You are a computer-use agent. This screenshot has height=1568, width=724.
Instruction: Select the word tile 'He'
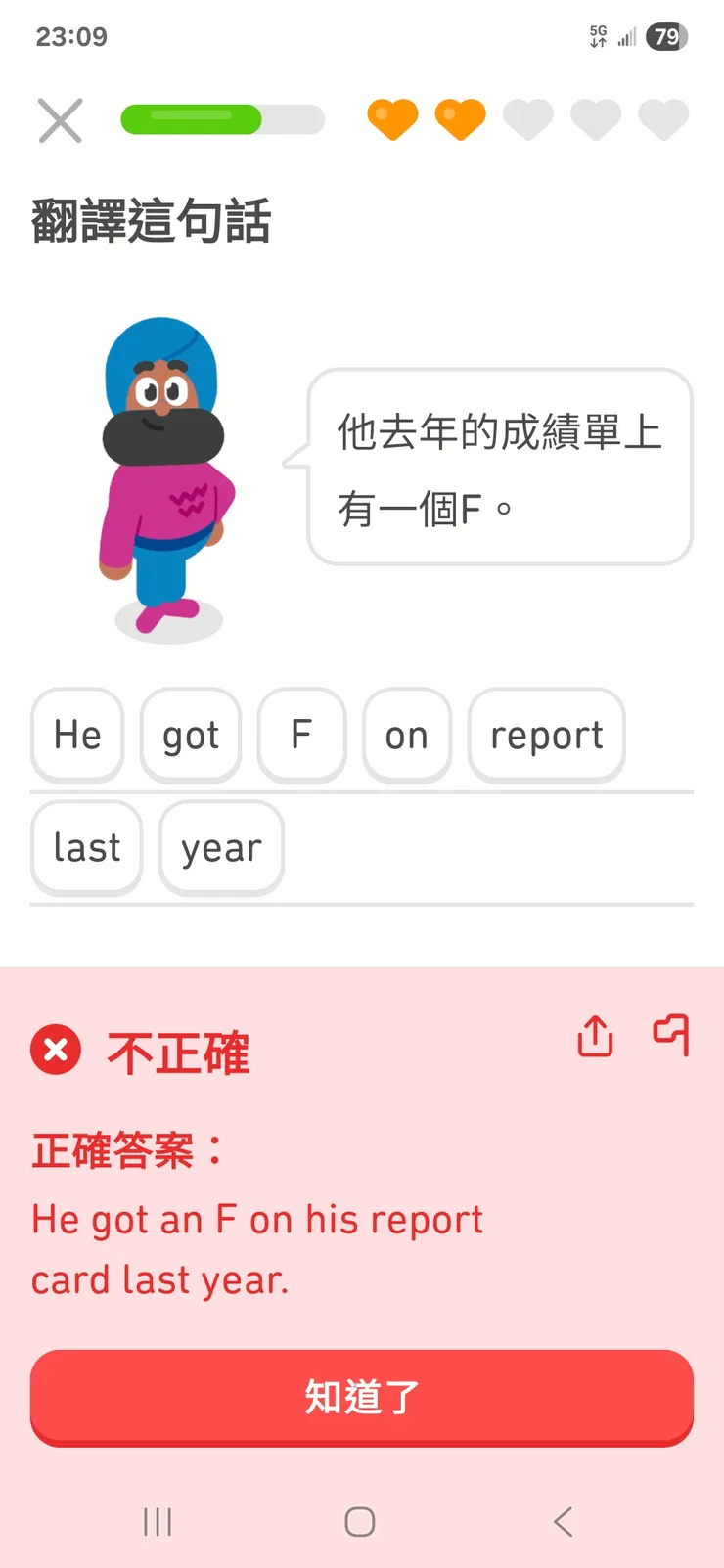pyautogui.click(x=77, y=736)
